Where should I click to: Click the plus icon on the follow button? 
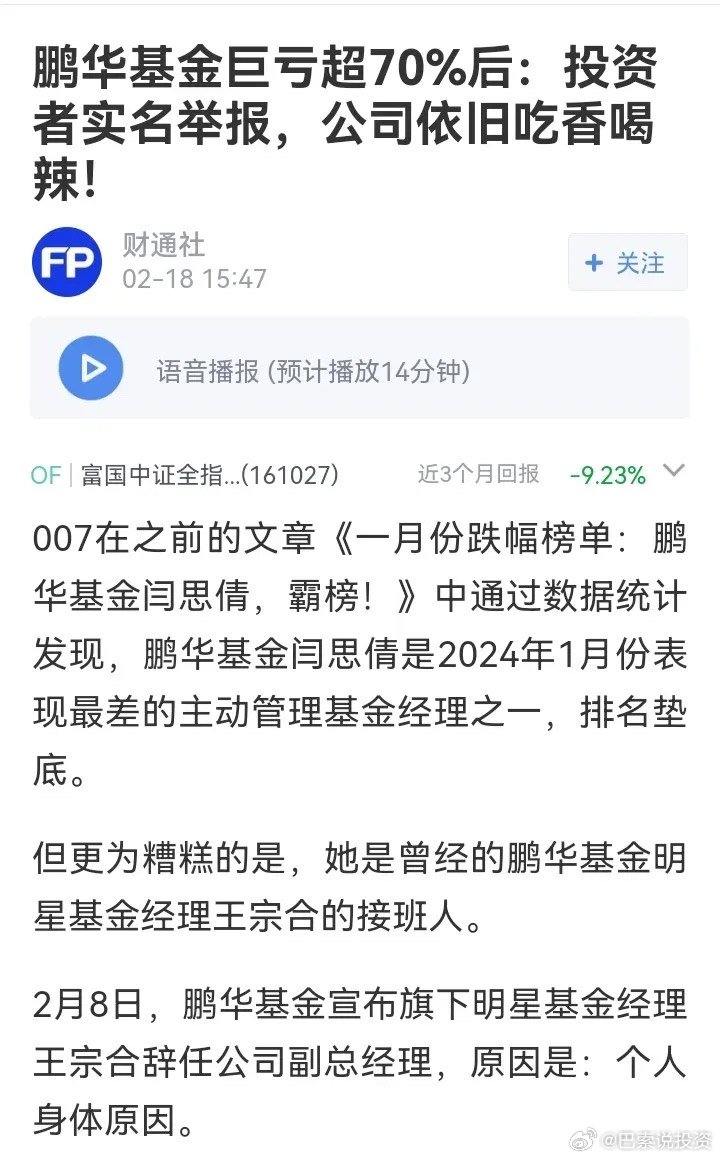596,263
